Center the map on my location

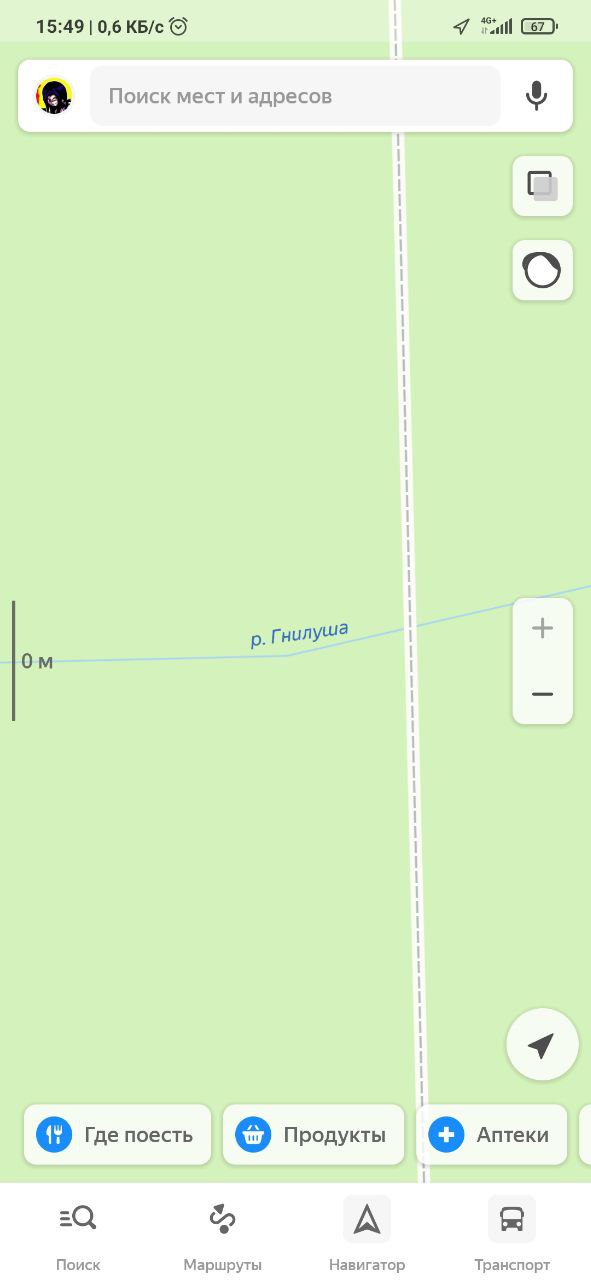click(542, 1045)
